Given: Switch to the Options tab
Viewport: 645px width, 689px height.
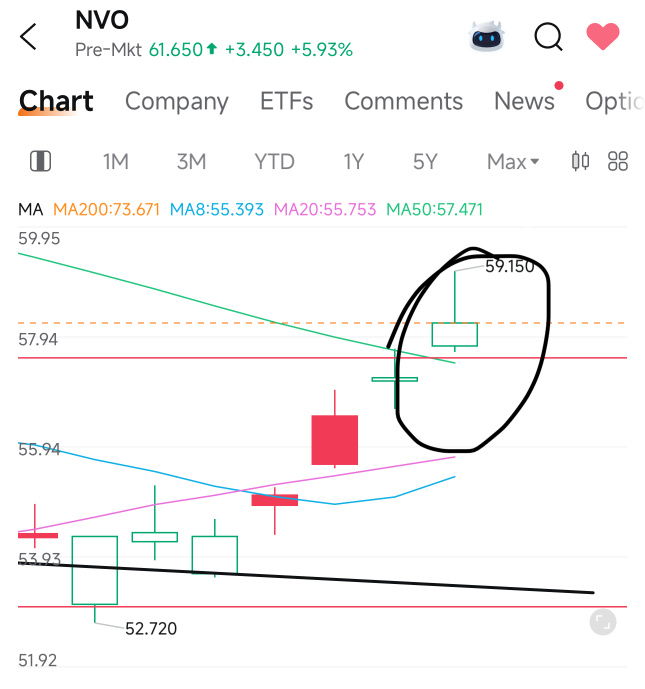Looking at the screenshot, I should click(x=613, y=101).
